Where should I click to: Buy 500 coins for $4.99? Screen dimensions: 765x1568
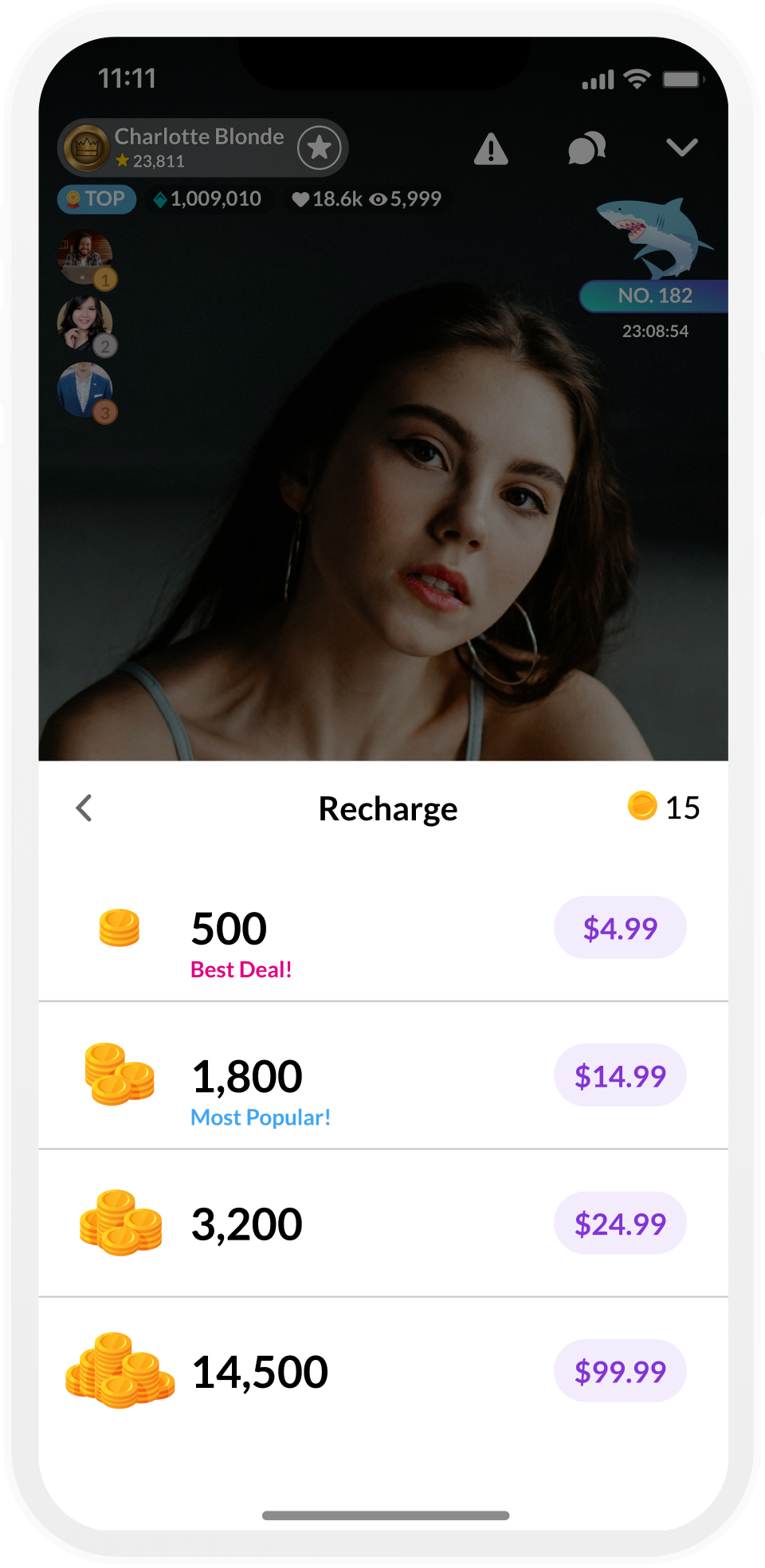pos(620,928)
